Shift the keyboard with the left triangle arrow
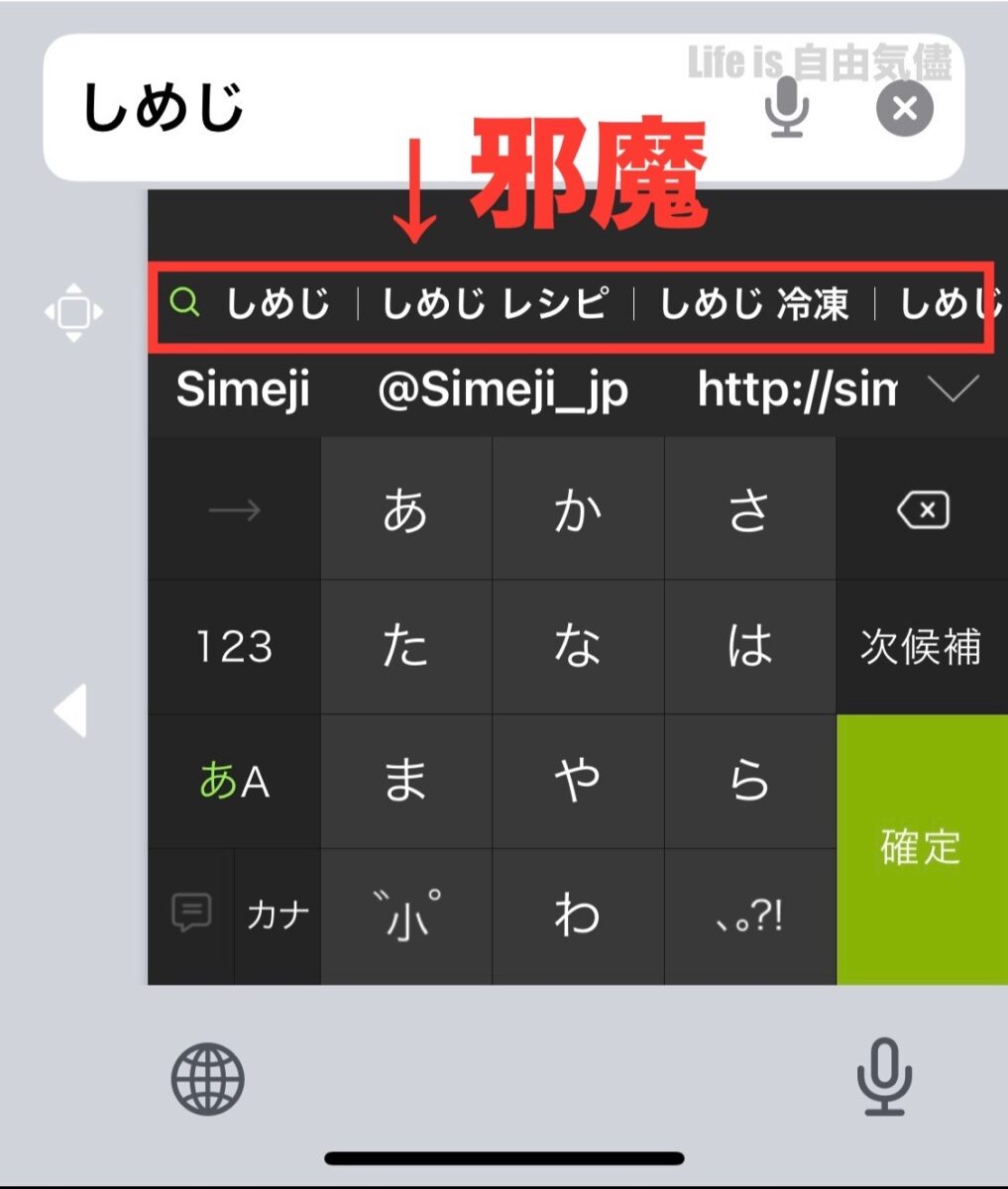 pyautogui.click(x=70, y=710)
